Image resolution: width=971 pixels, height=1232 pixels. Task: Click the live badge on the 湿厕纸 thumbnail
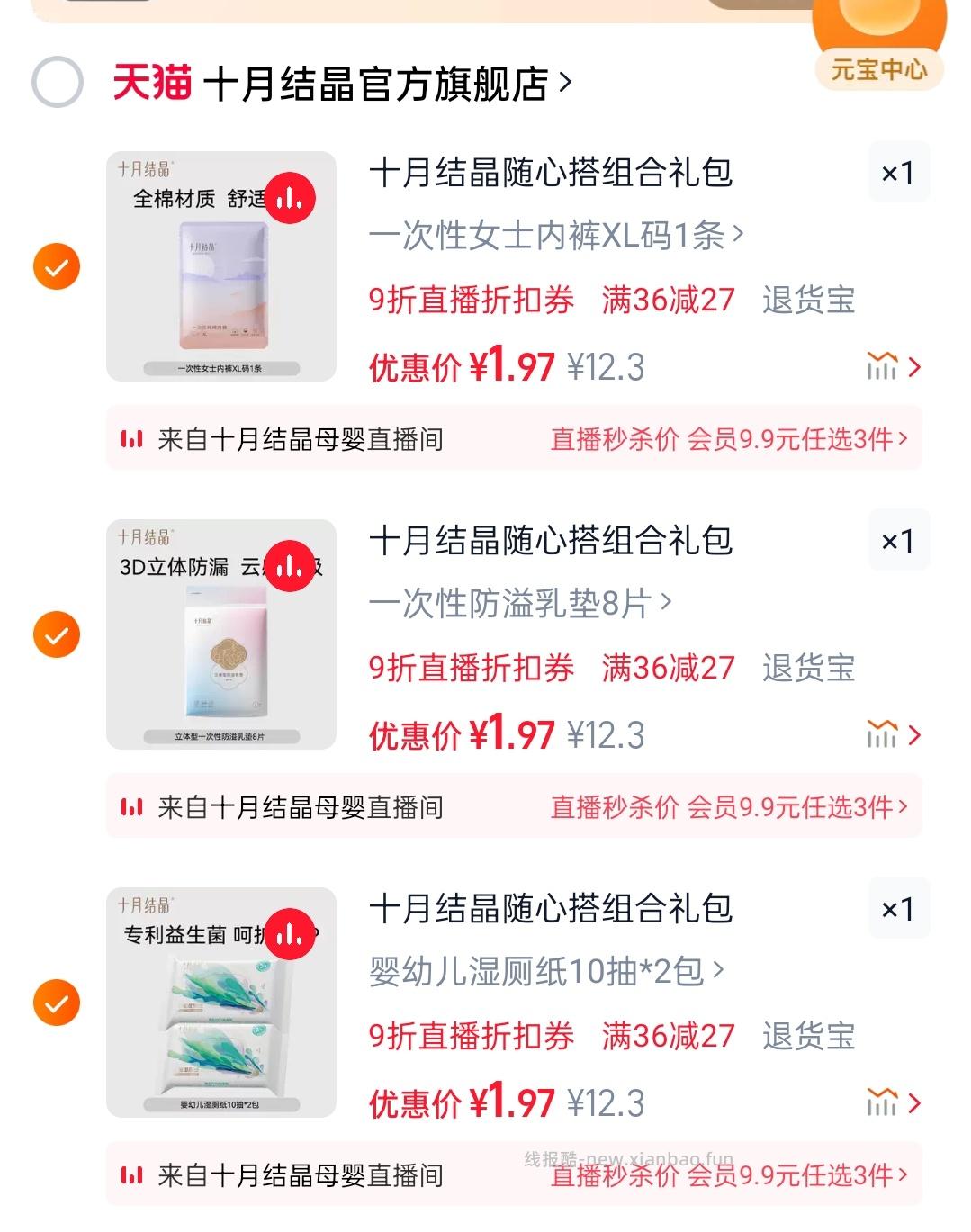click(x=288, y=935)
